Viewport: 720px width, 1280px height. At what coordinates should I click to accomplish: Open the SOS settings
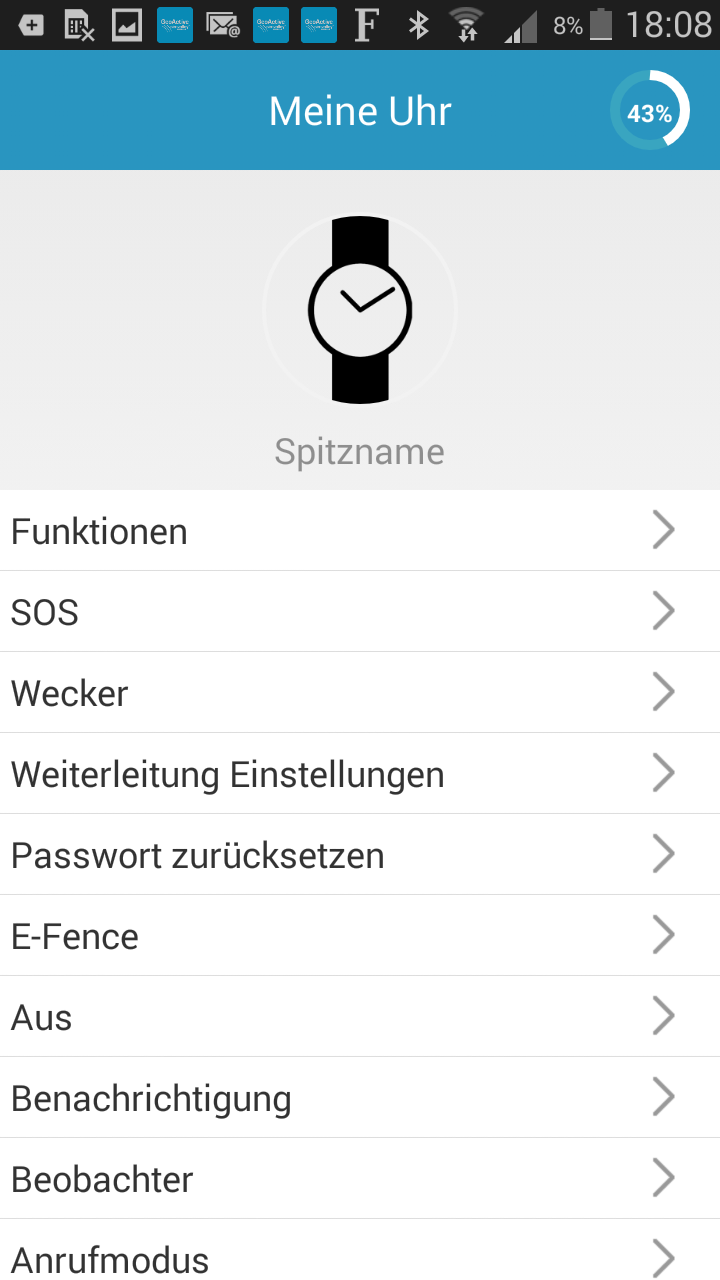[360, 611]
